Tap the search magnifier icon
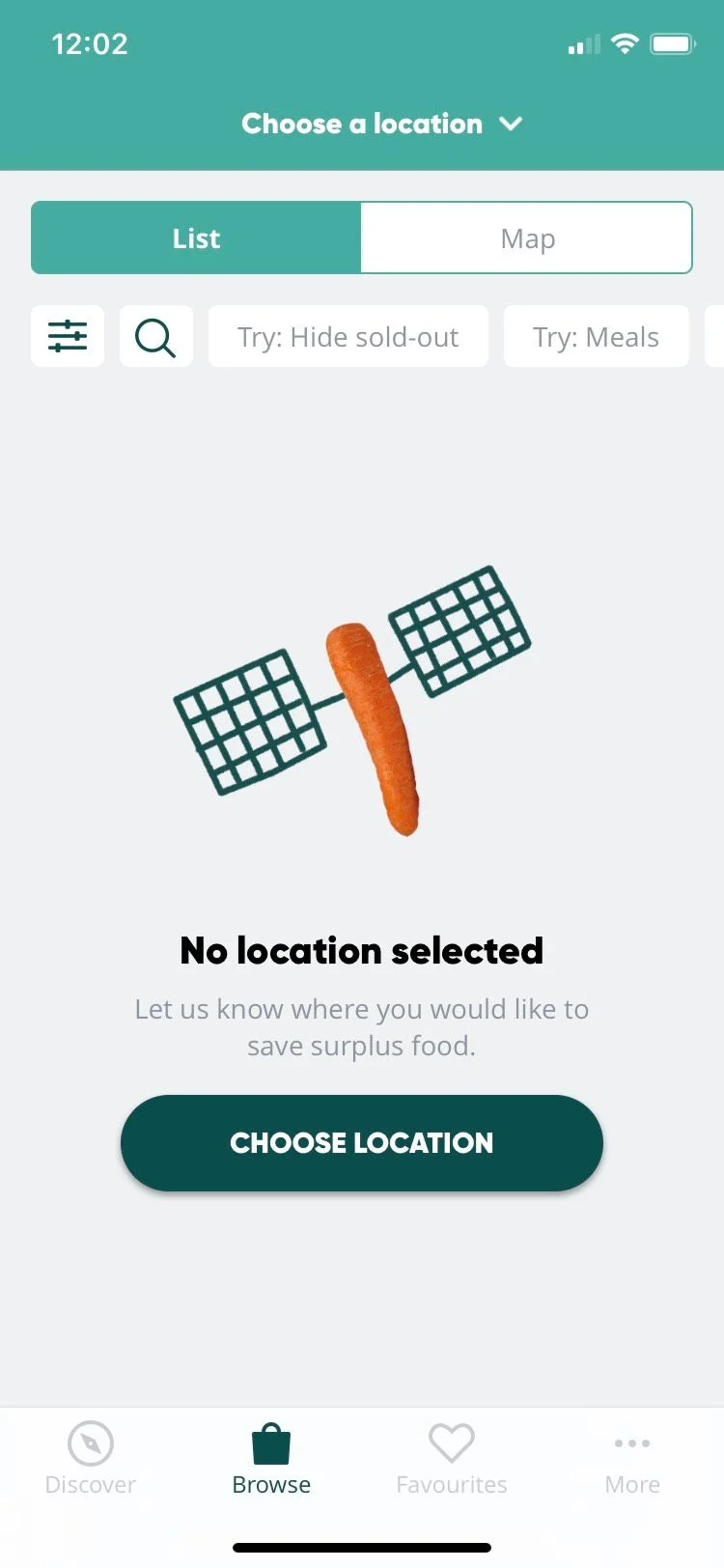This screenshot has width=724, height=1568. 155,337
